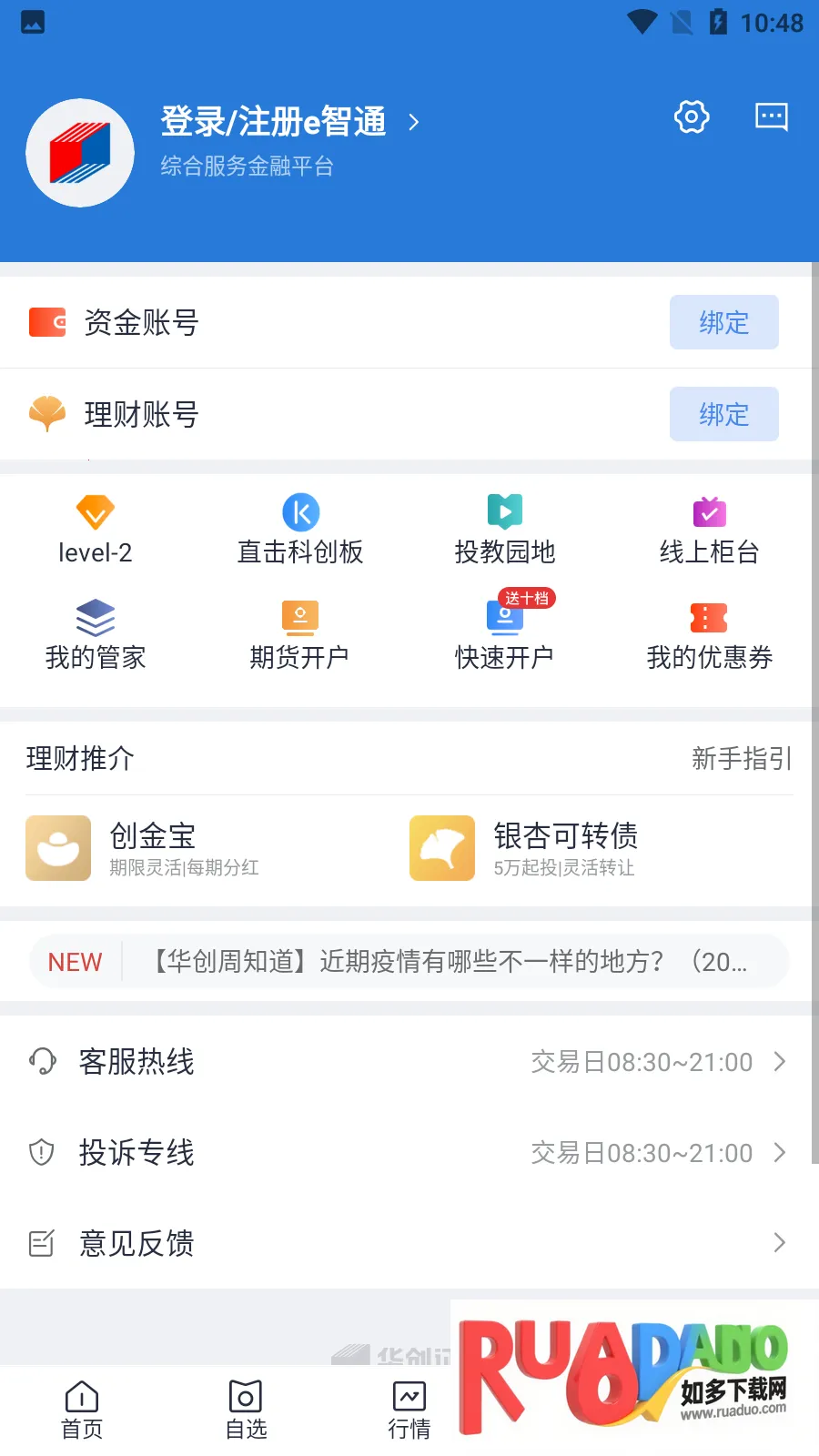Screen dimensions: 819x1456
Task: Start 快速开户
Action: [505, 634]
